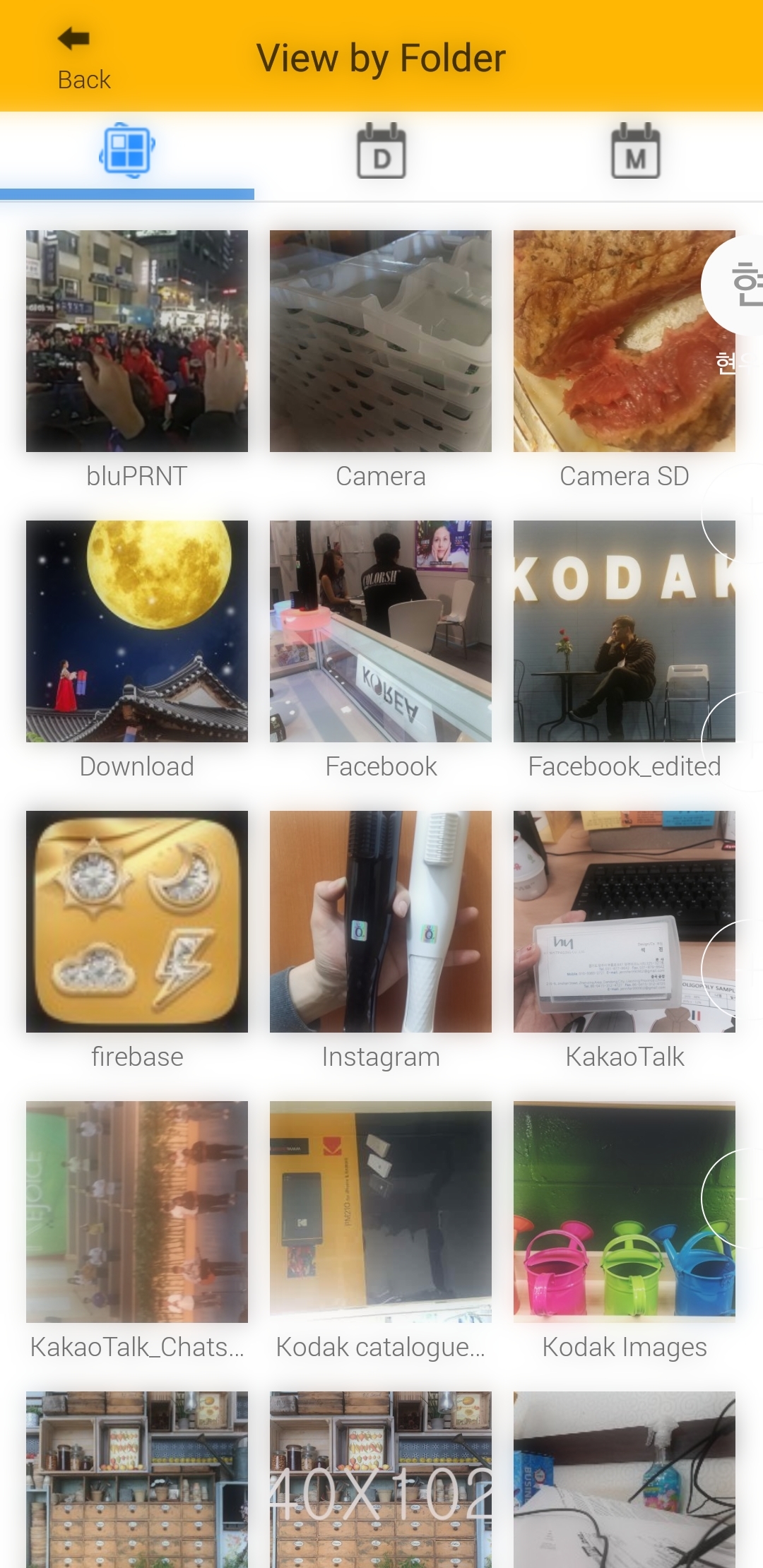Open the firebase folder
763x1568 pixels.
coord(137,922)
